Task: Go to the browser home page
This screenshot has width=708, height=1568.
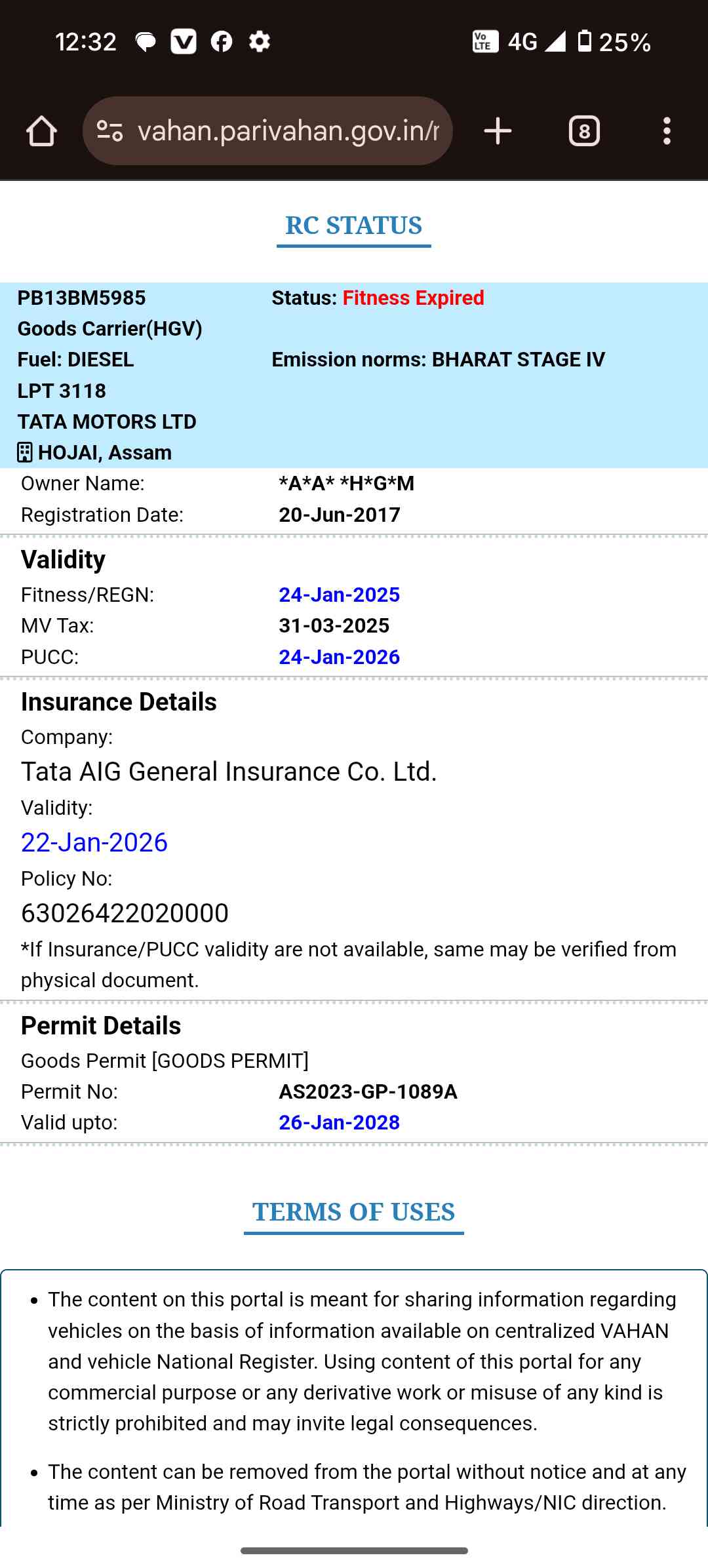Action: tap(41, 131)
